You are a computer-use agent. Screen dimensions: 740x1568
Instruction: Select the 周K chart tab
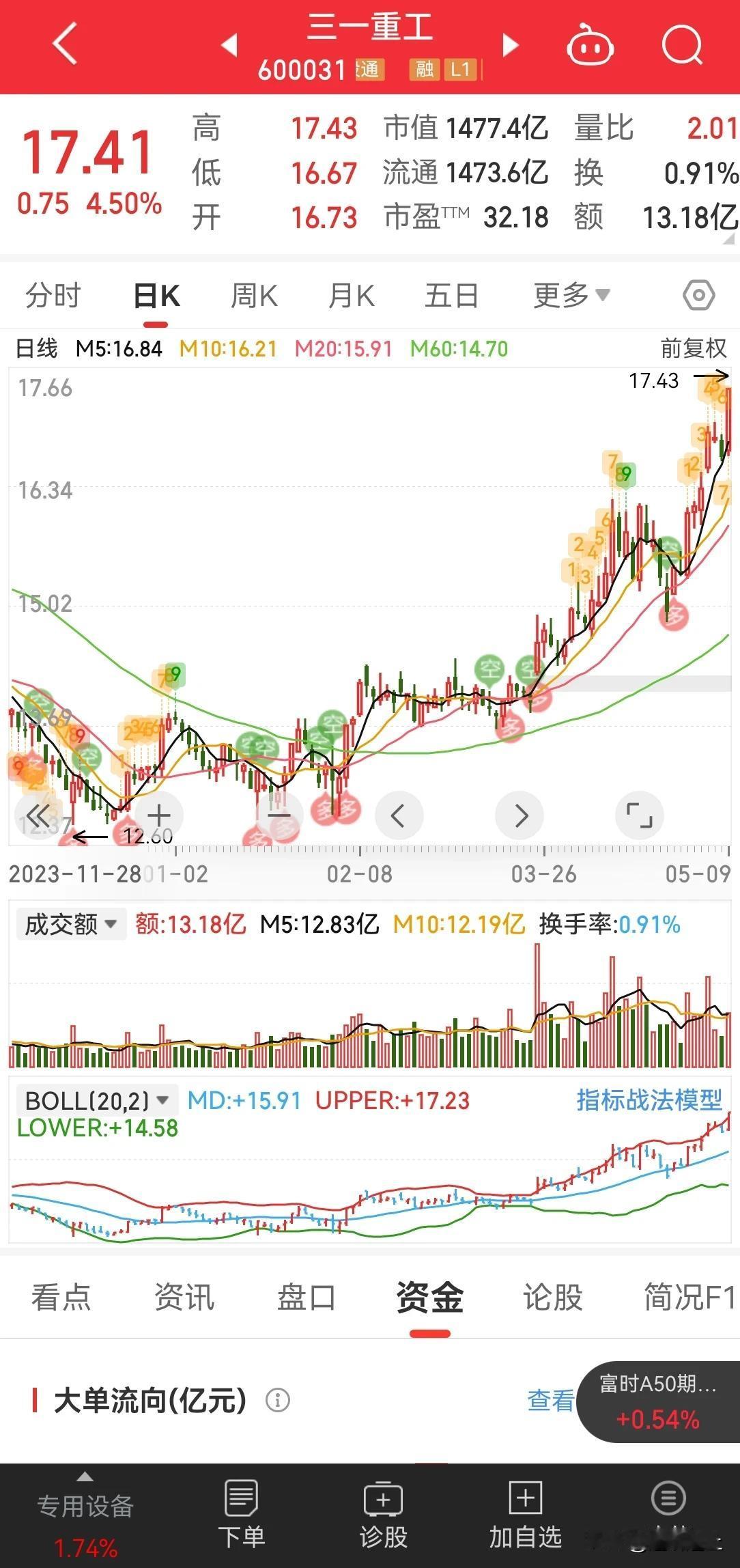(254, 296)
